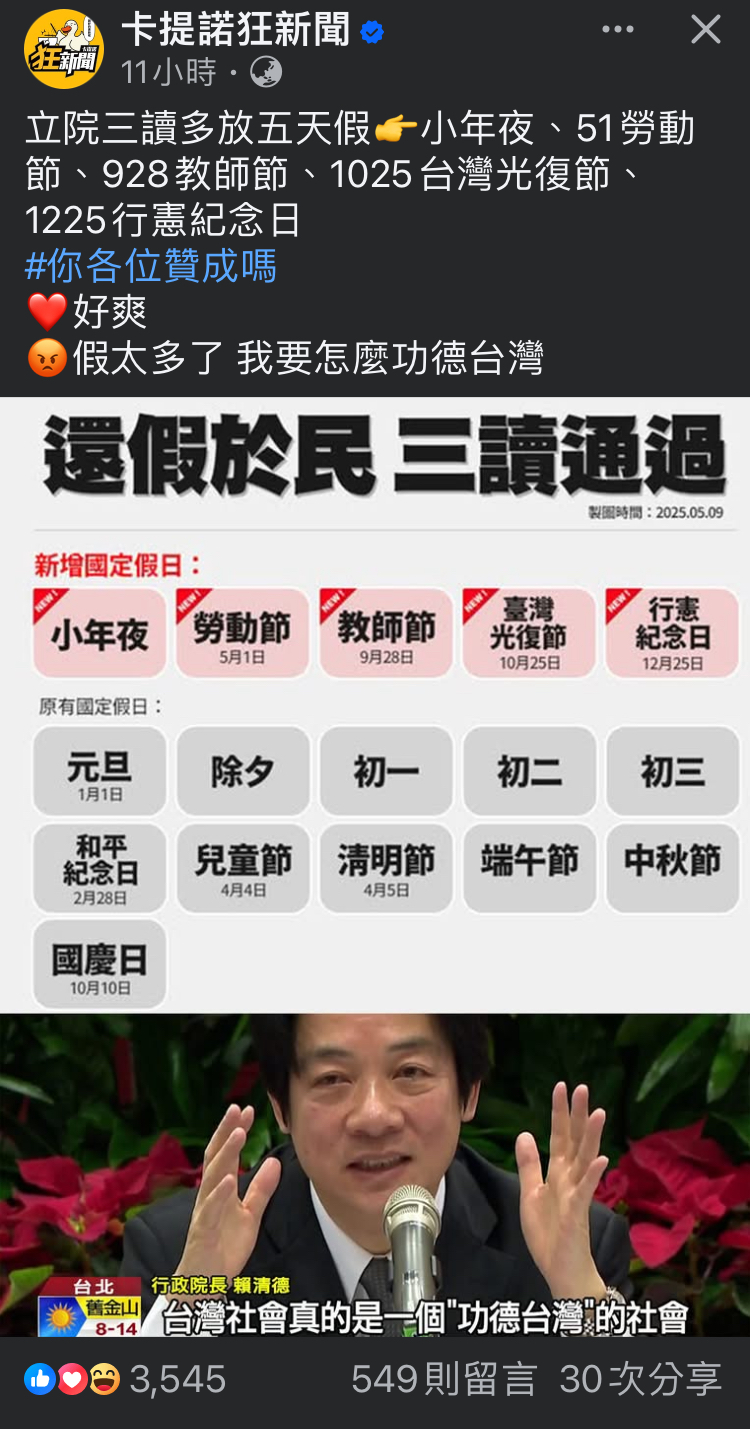
Task: Visit the 卡提諾狂新聞 page name
Action: point(237,31)
